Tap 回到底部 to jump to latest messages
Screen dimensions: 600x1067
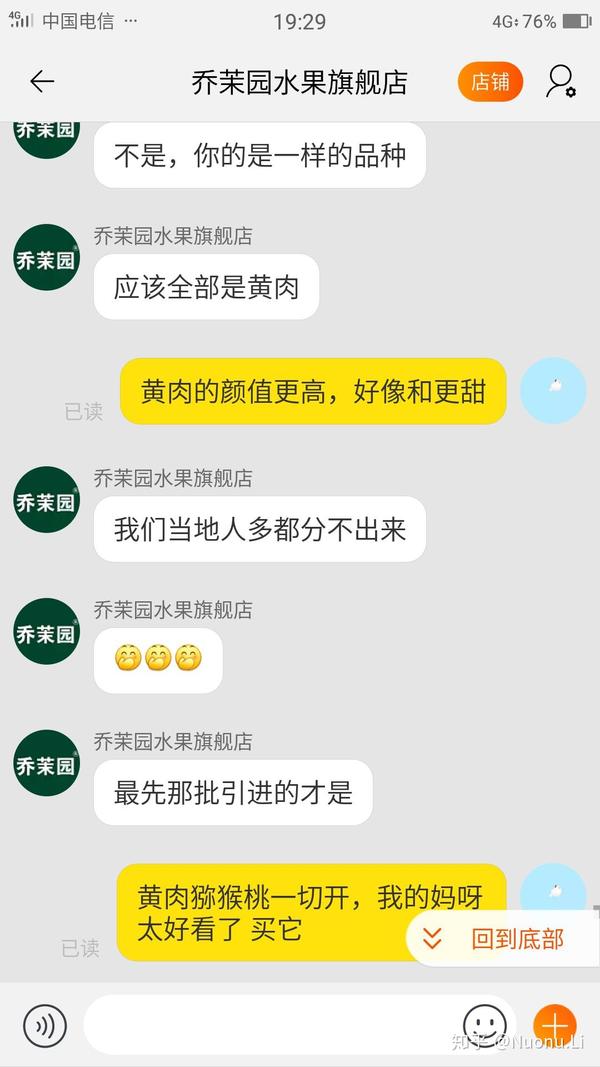[502, 939]
